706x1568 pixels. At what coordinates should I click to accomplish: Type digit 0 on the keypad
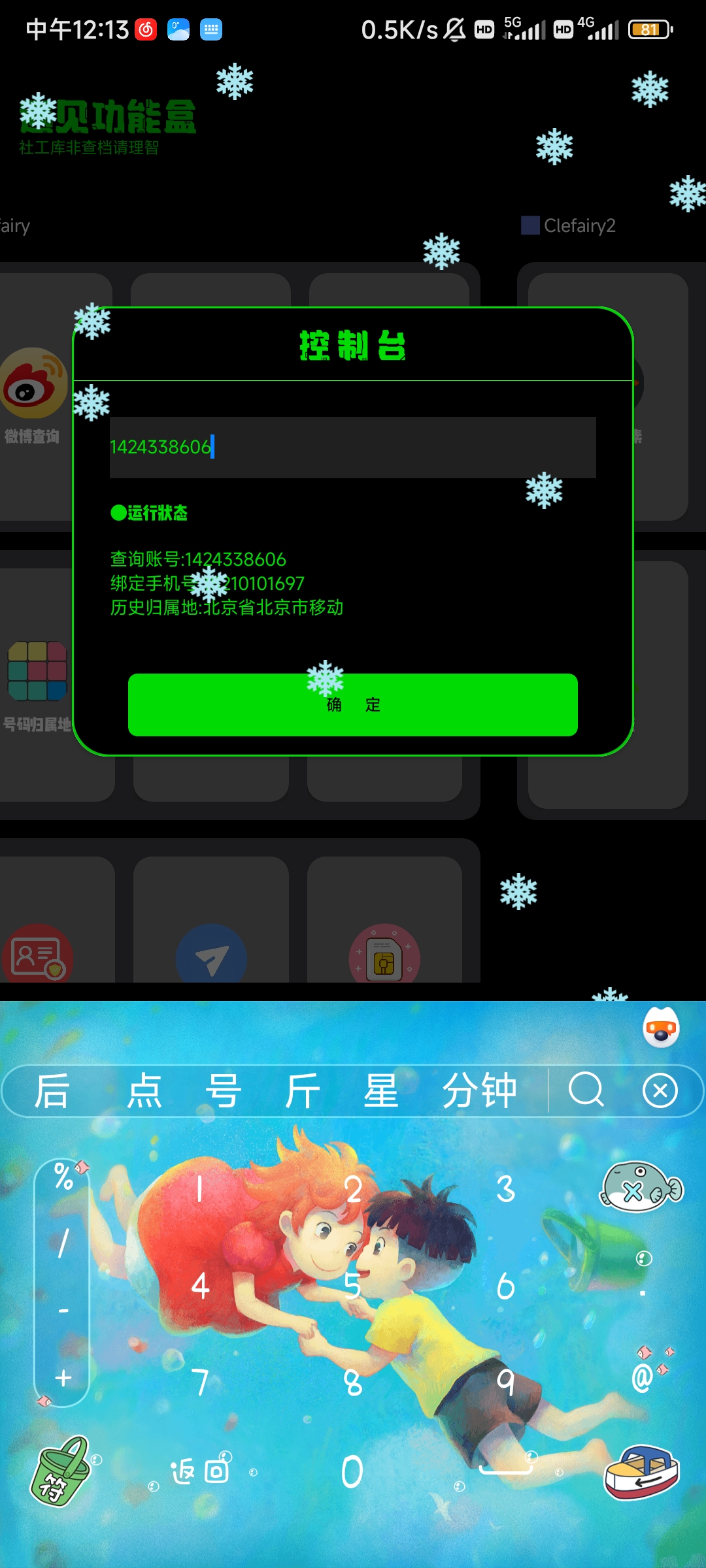point(352,1471)
